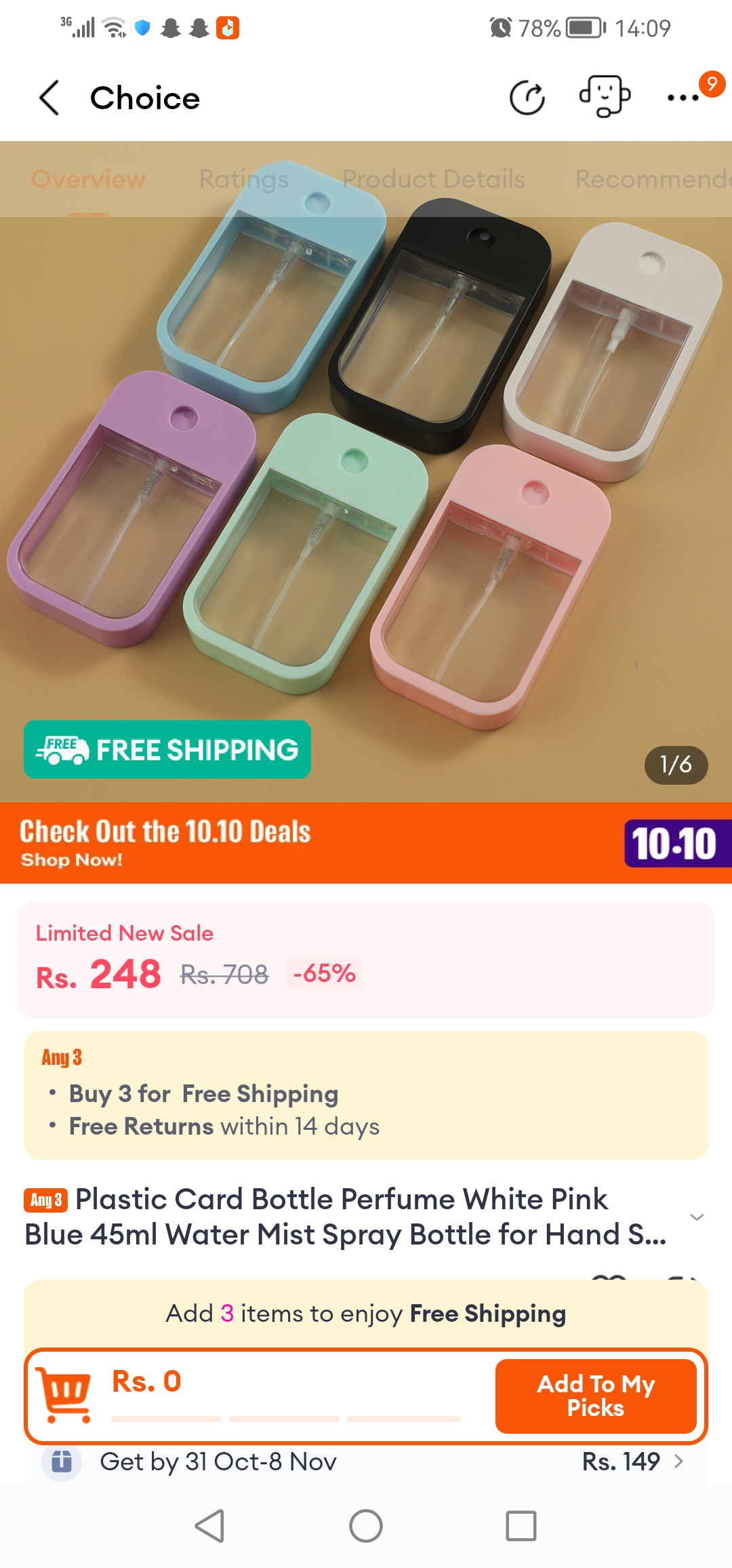
Task: Go back from the Choice page
Action: tap(49, 98)
